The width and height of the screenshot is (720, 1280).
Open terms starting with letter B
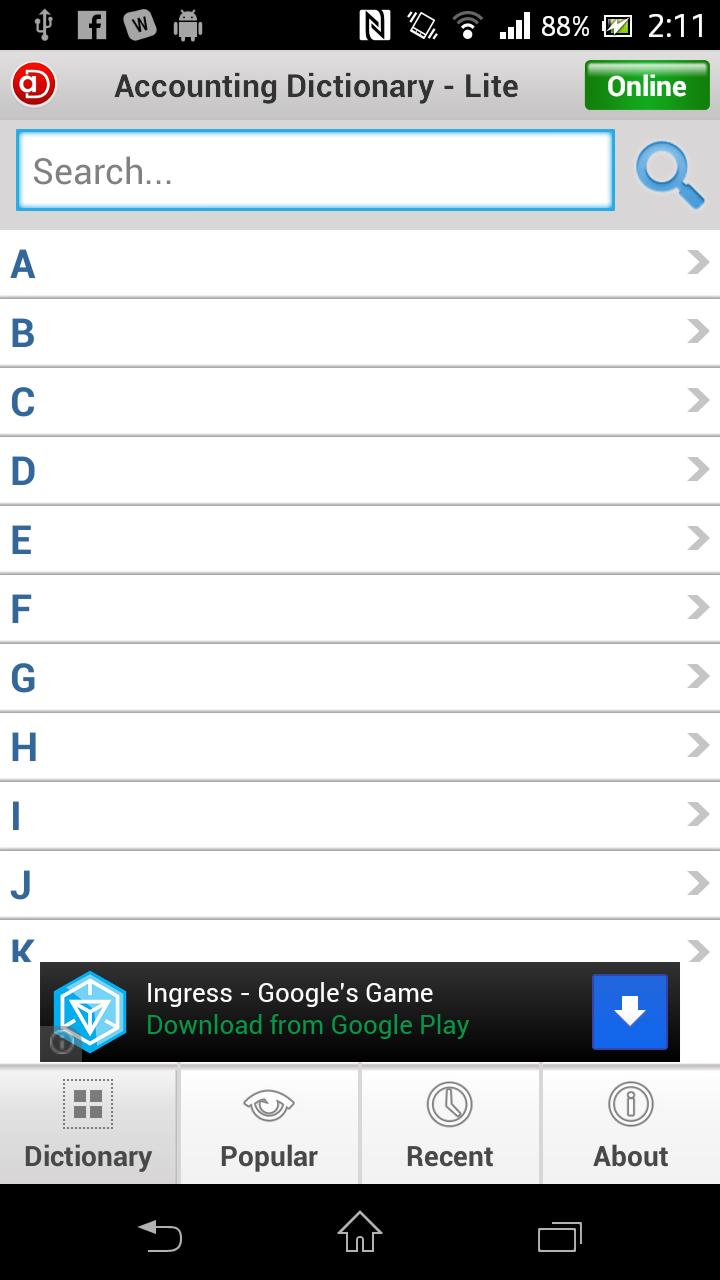pyautogui.click(x=360, y=332)
